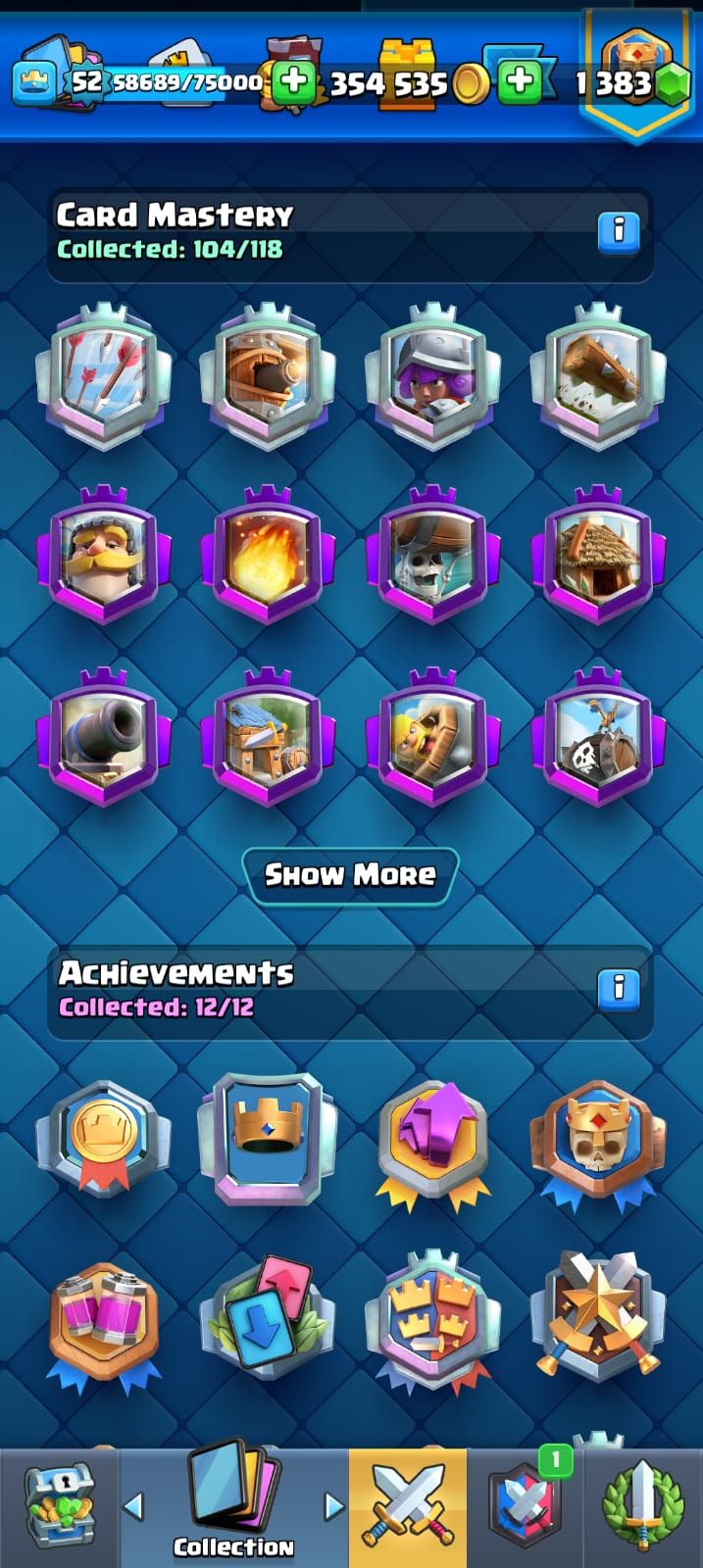Screen dimensions: 703x1568
Task: Open the Musketeer mastery badge
Action: 432,375
